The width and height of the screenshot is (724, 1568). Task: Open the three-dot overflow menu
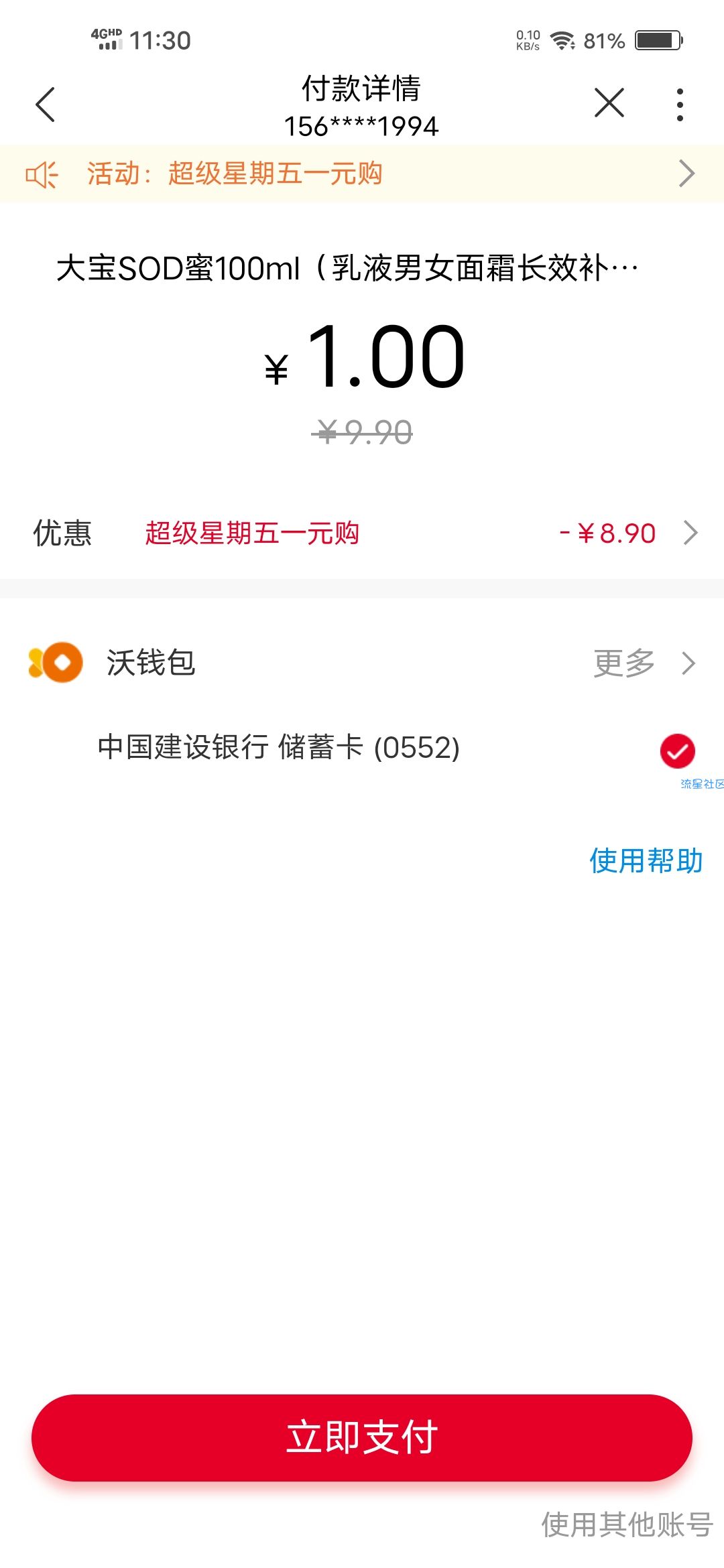pos(680,105)
